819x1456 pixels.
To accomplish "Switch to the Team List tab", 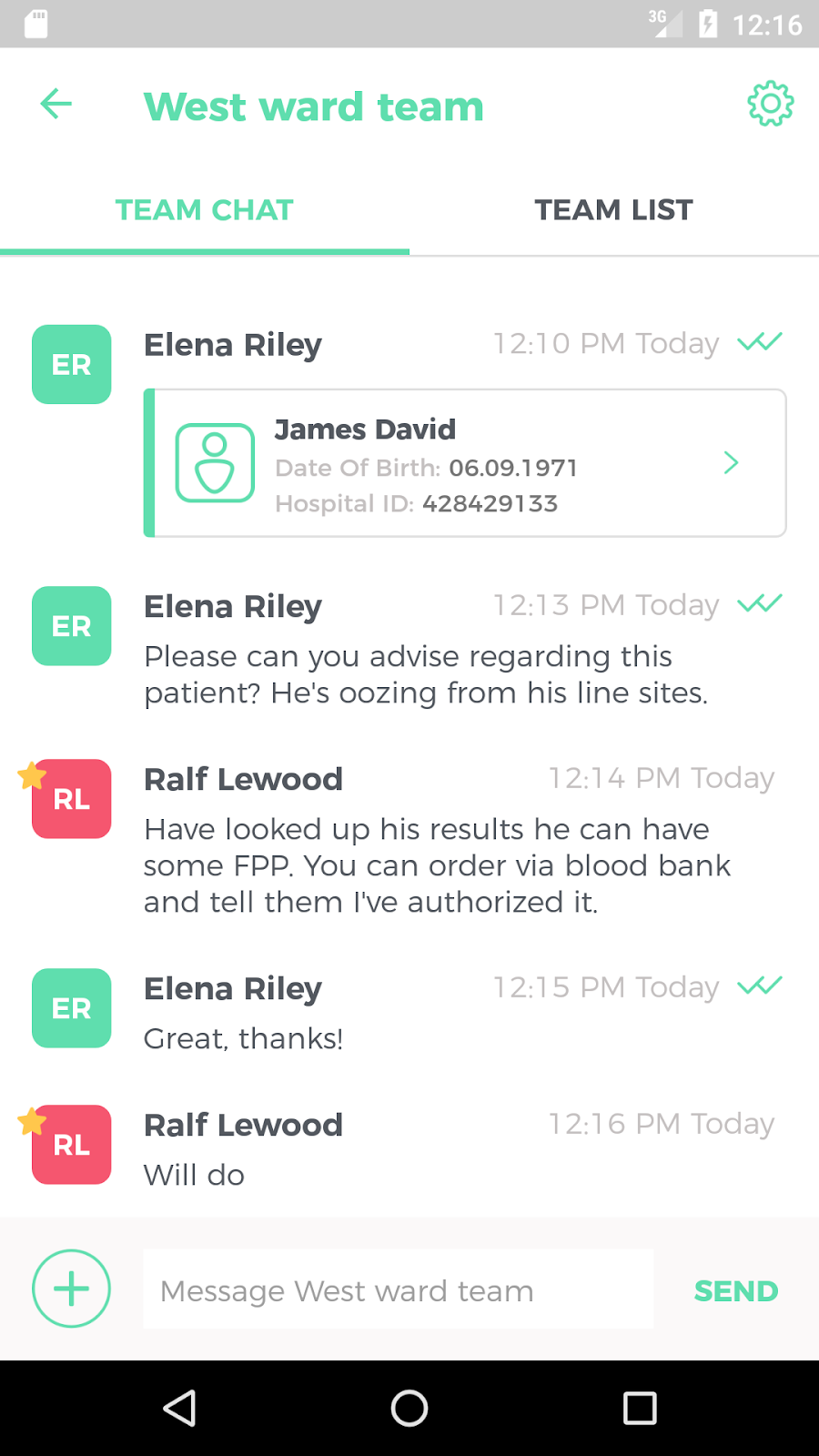I will click(614, 210).
